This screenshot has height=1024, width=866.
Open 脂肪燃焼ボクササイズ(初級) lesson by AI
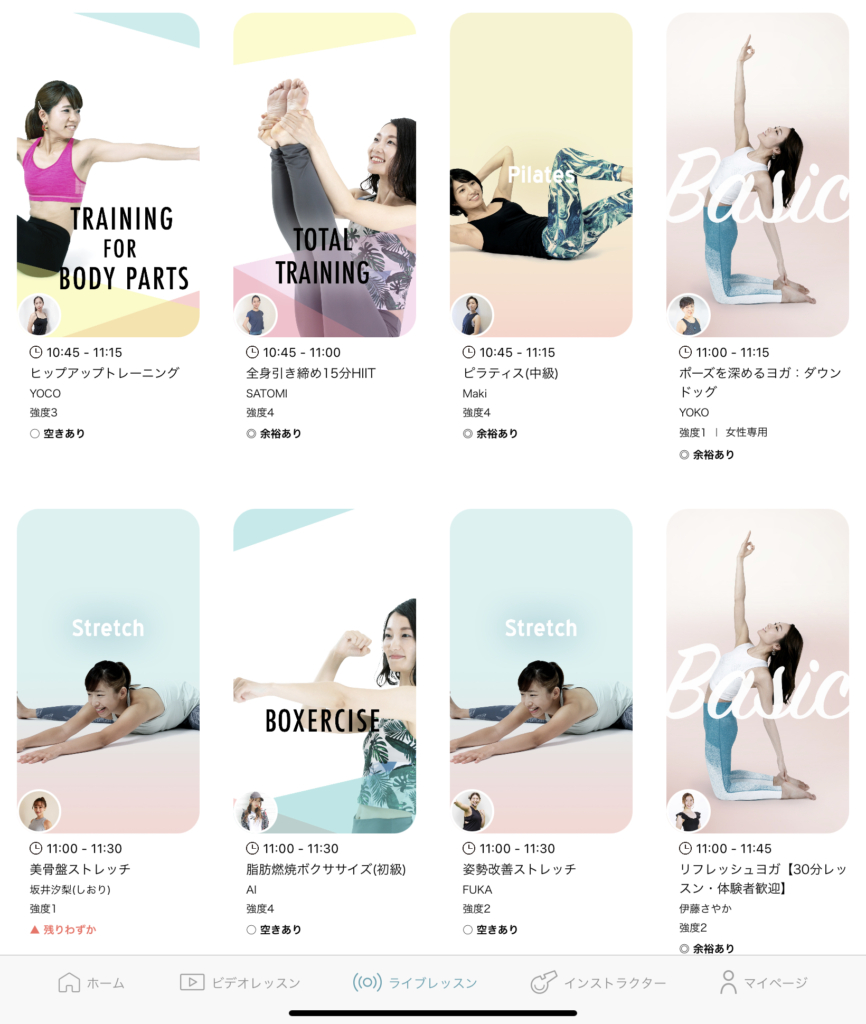pos(324,670)
